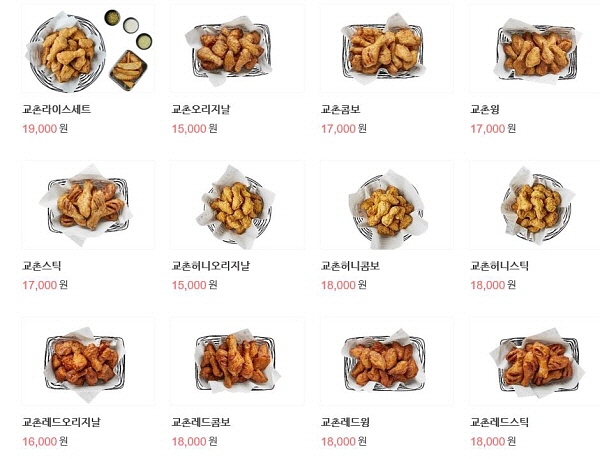Open the 교촌라이스세트 product card
Viewport: 600px width, 459px height.
pyautogui.click(x=87, y=50)
